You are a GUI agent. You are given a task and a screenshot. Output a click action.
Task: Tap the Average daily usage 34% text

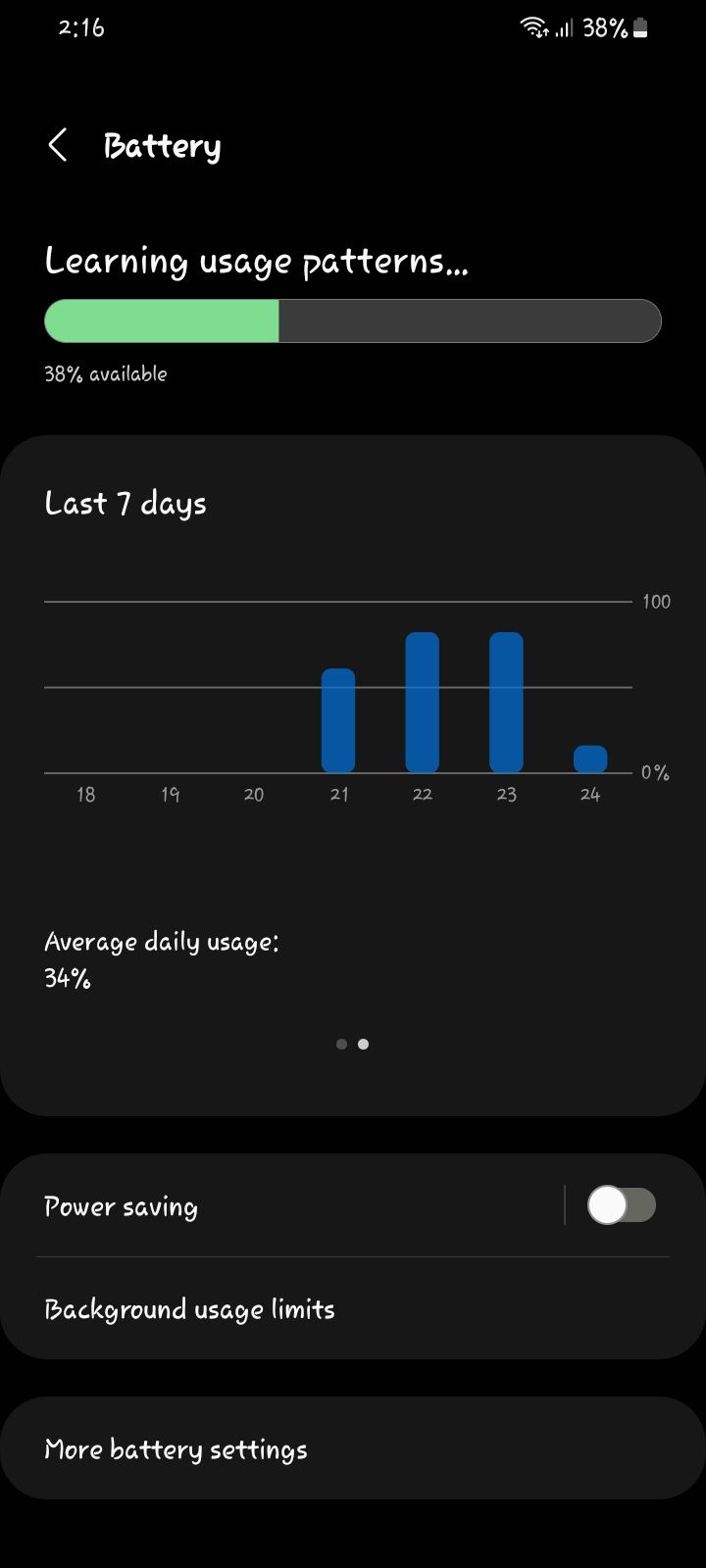pyautogui.click(x=161, y=958)
